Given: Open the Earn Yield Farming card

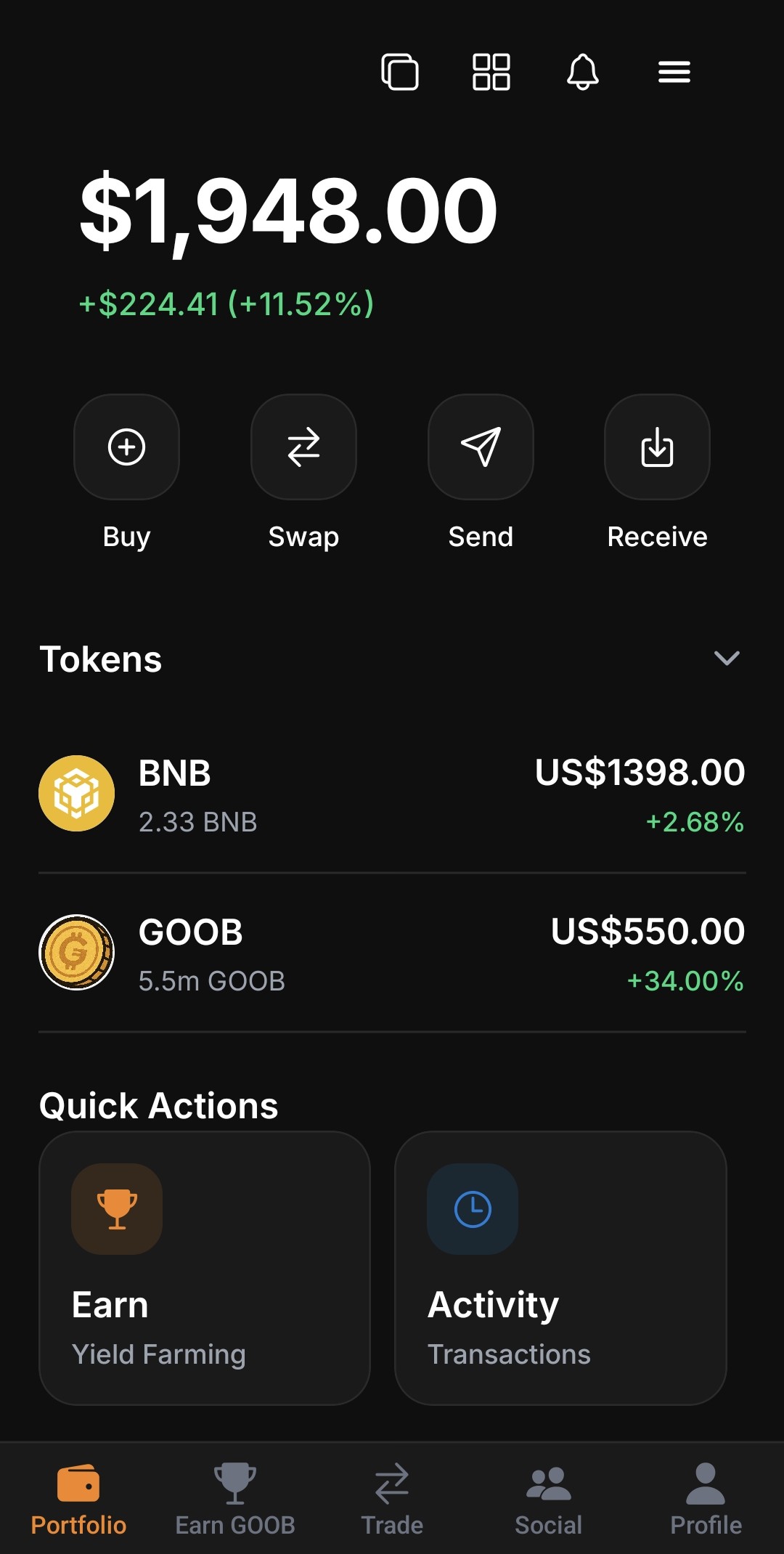Looking at the screenshot, I should click(x=205, y=1267).
